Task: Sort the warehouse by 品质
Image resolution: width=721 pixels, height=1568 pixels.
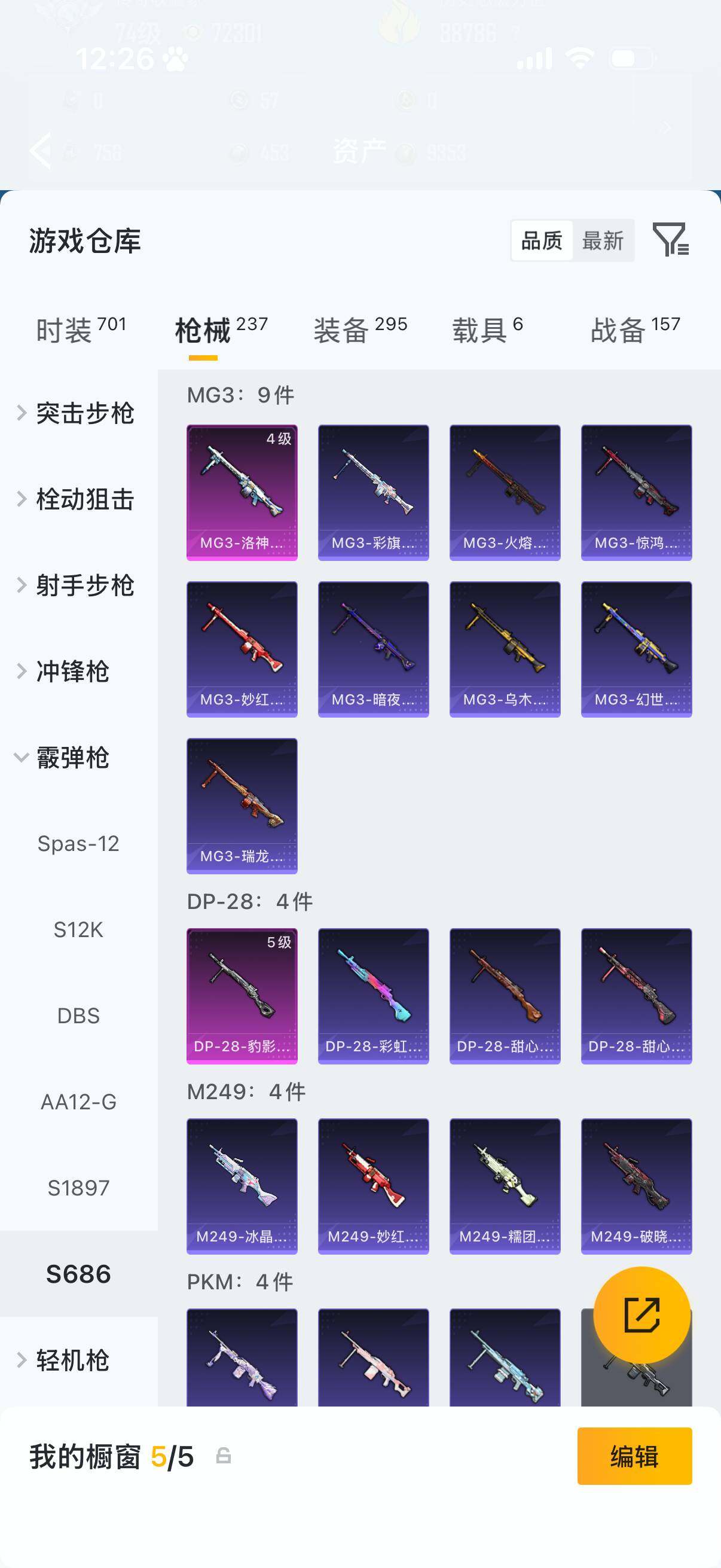Action: 542,240
